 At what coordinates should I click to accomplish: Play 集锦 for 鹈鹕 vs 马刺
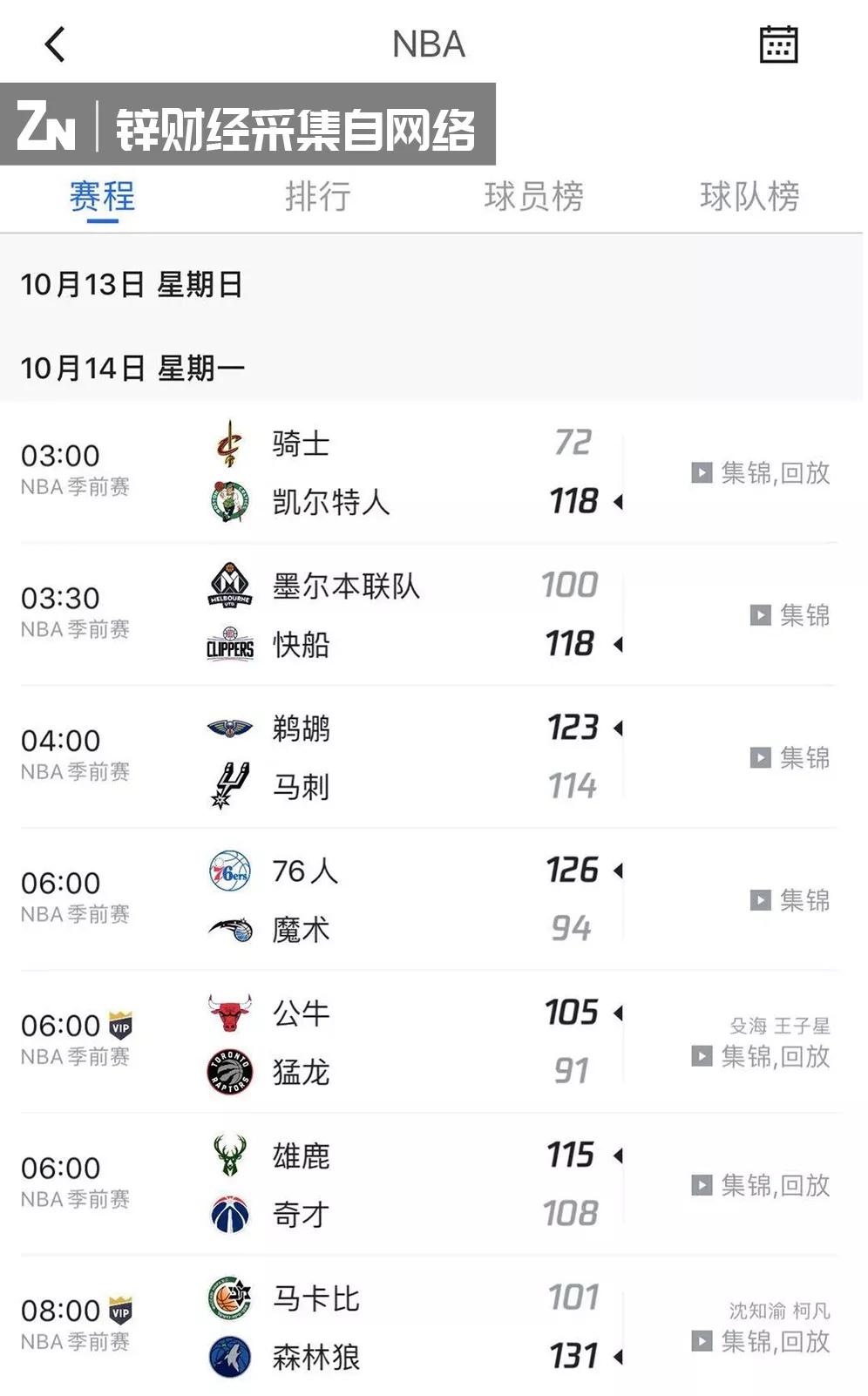[x=790, y=758]
